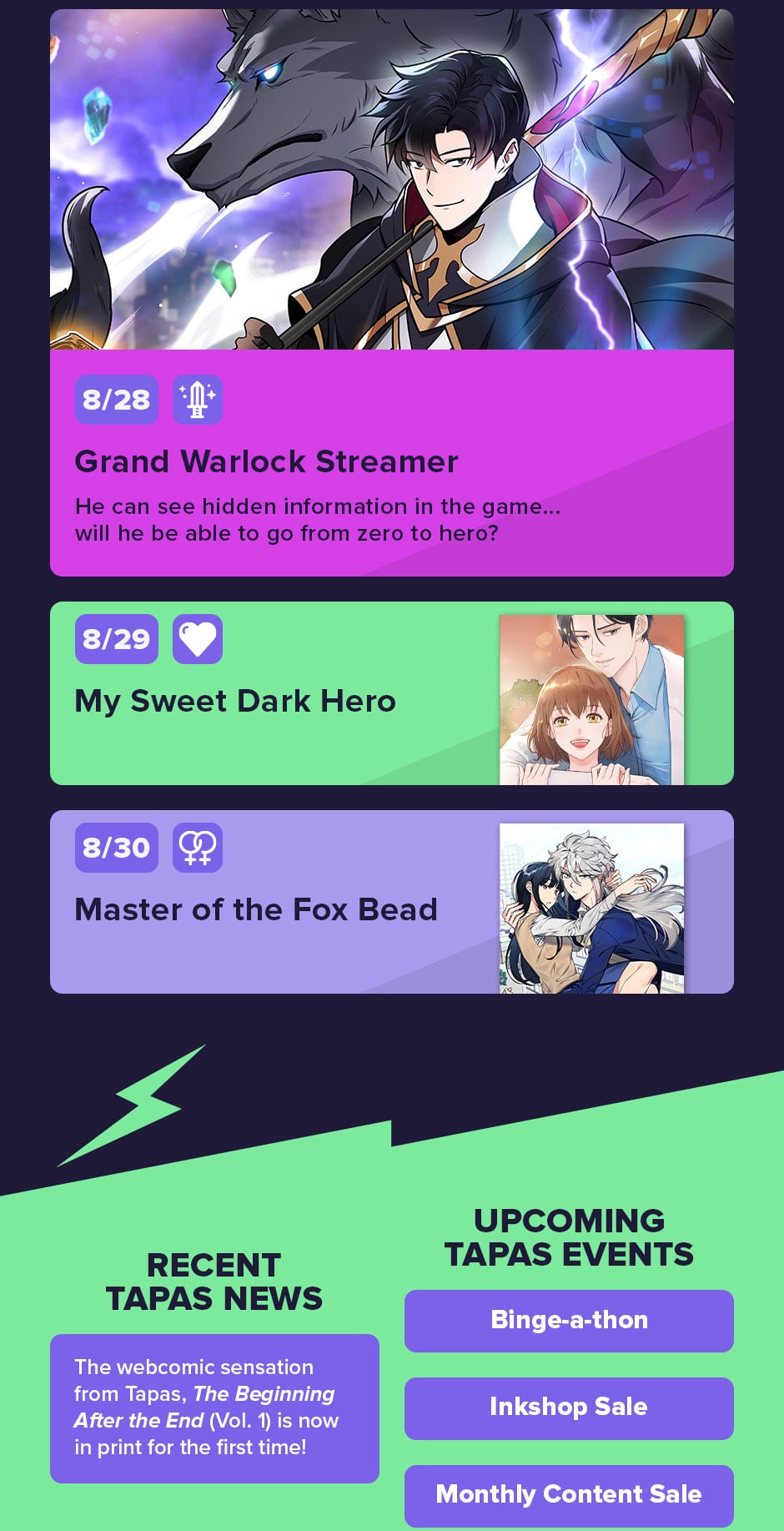Open the Master of the Fox Bead card

[x=392, y=902]
